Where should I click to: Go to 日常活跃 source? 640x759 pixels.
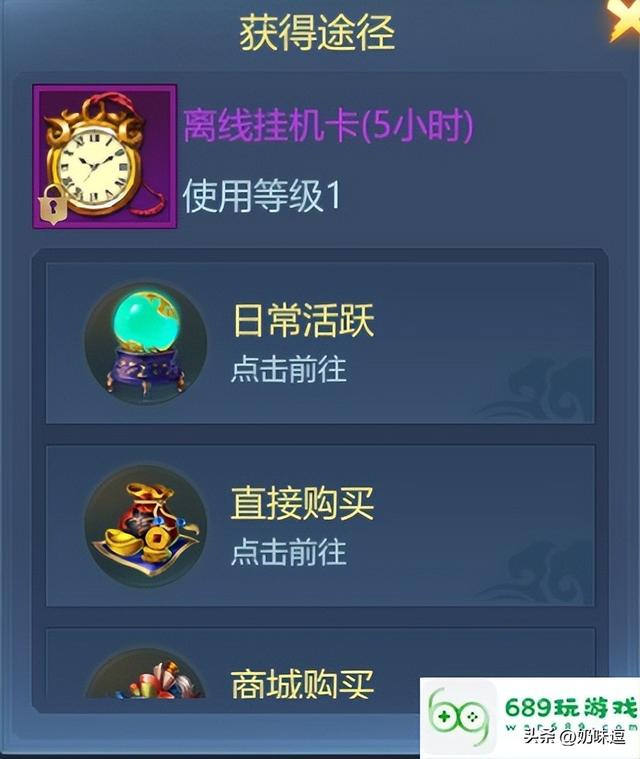coord(320,343)
